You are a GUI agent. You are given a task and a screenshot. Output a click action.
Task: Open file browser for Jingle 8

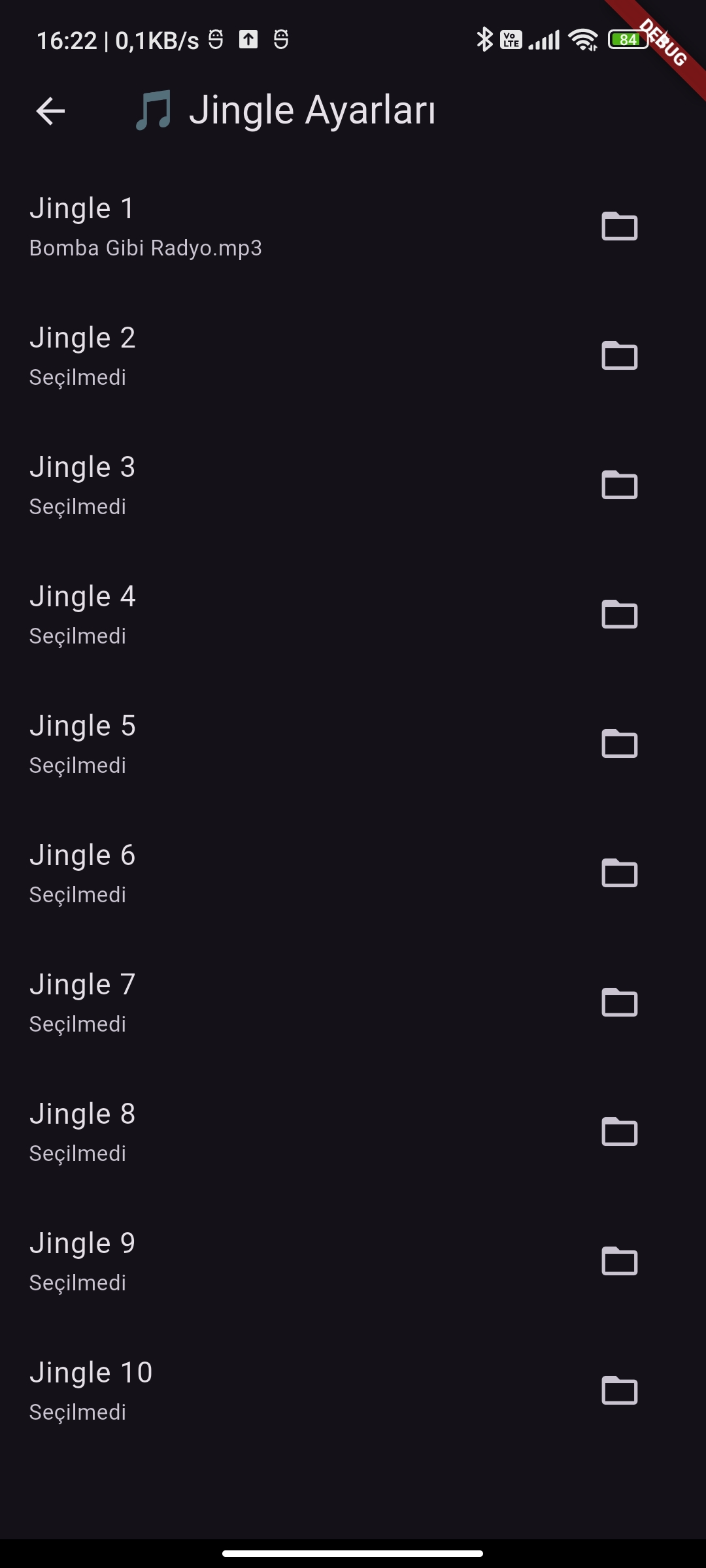(x=619, y=1132)
